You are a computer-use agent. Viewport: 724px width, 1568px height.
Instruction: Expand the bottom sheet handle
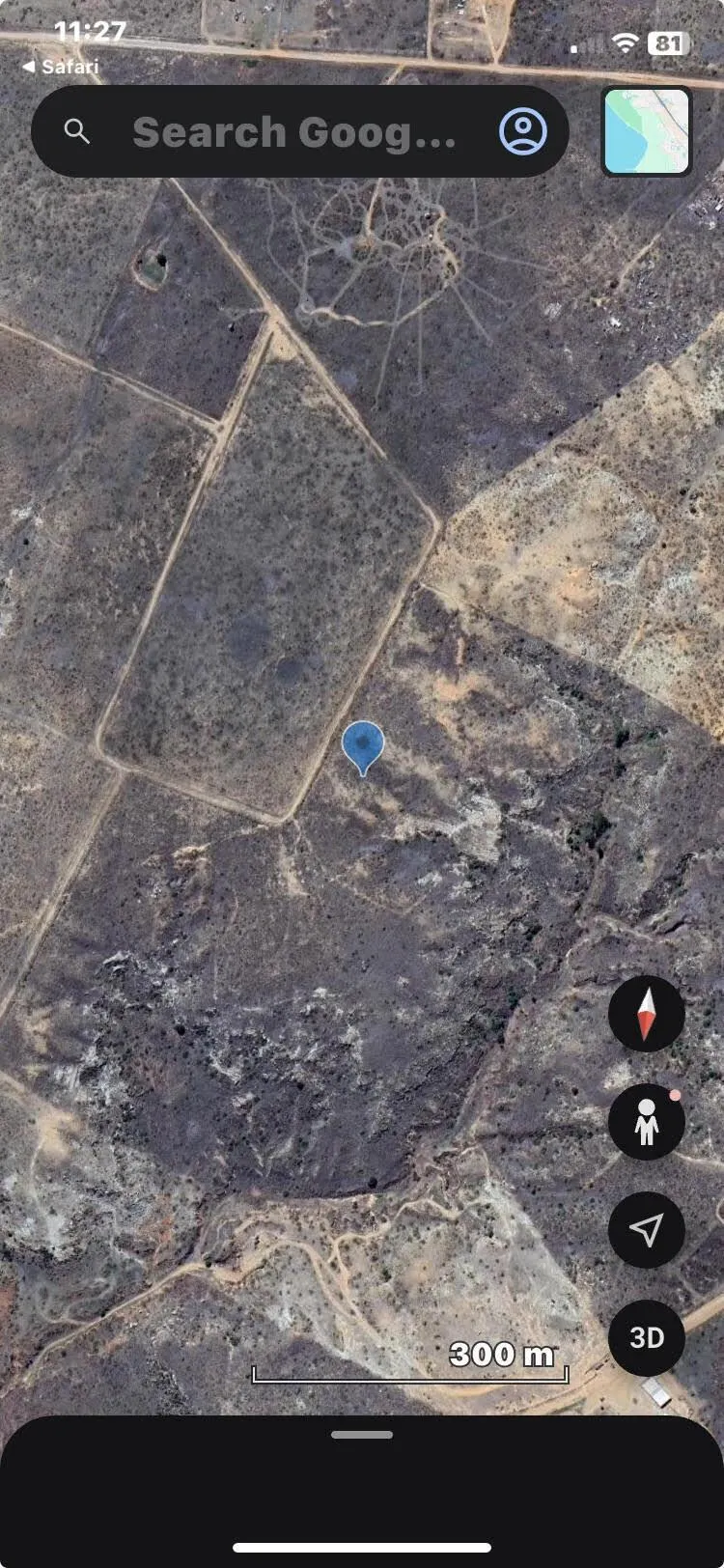362,1435
